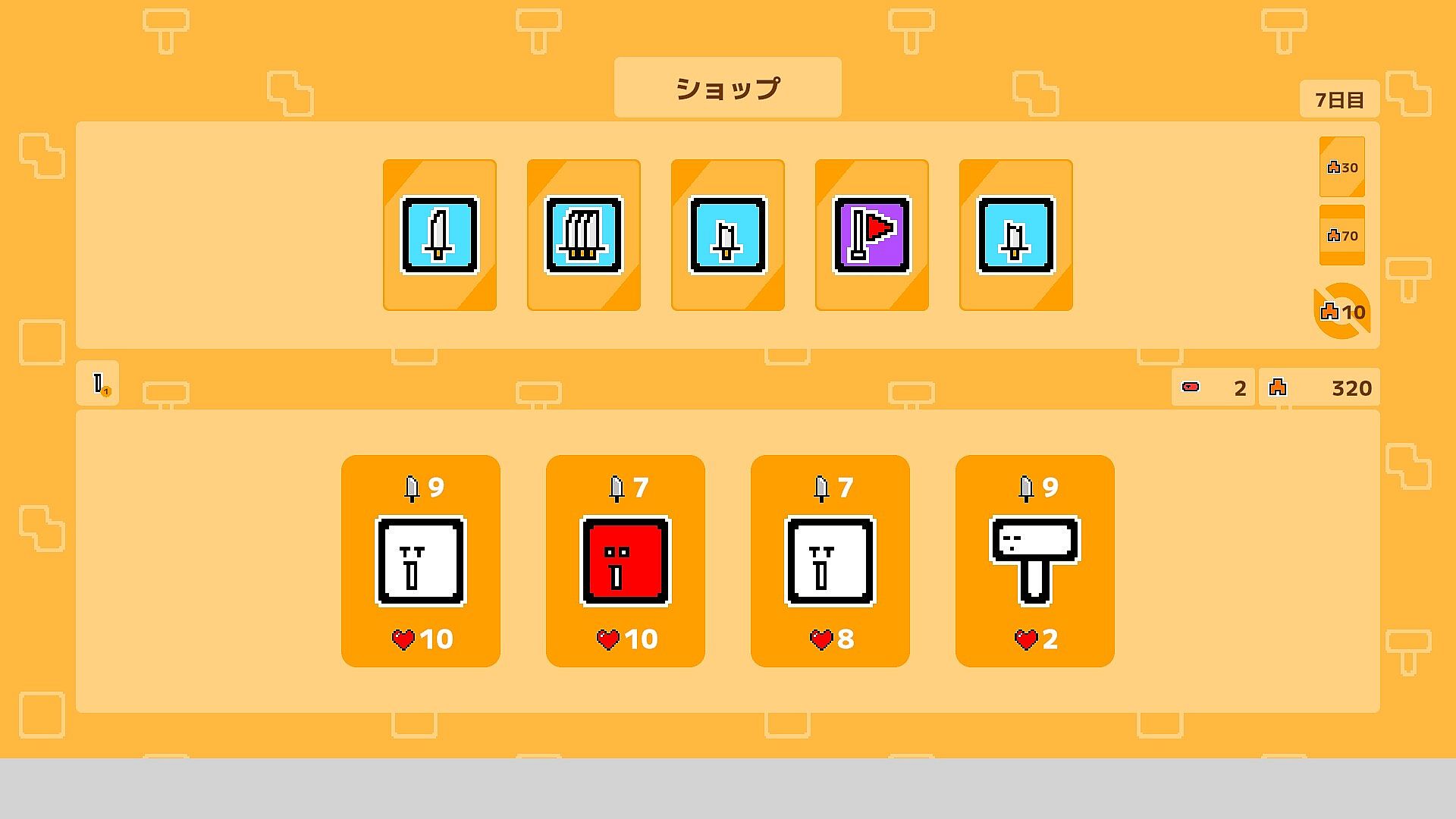Screen dimensions: 1456x819
Task: Select the single long sword shop card
Action: (439, 235)
